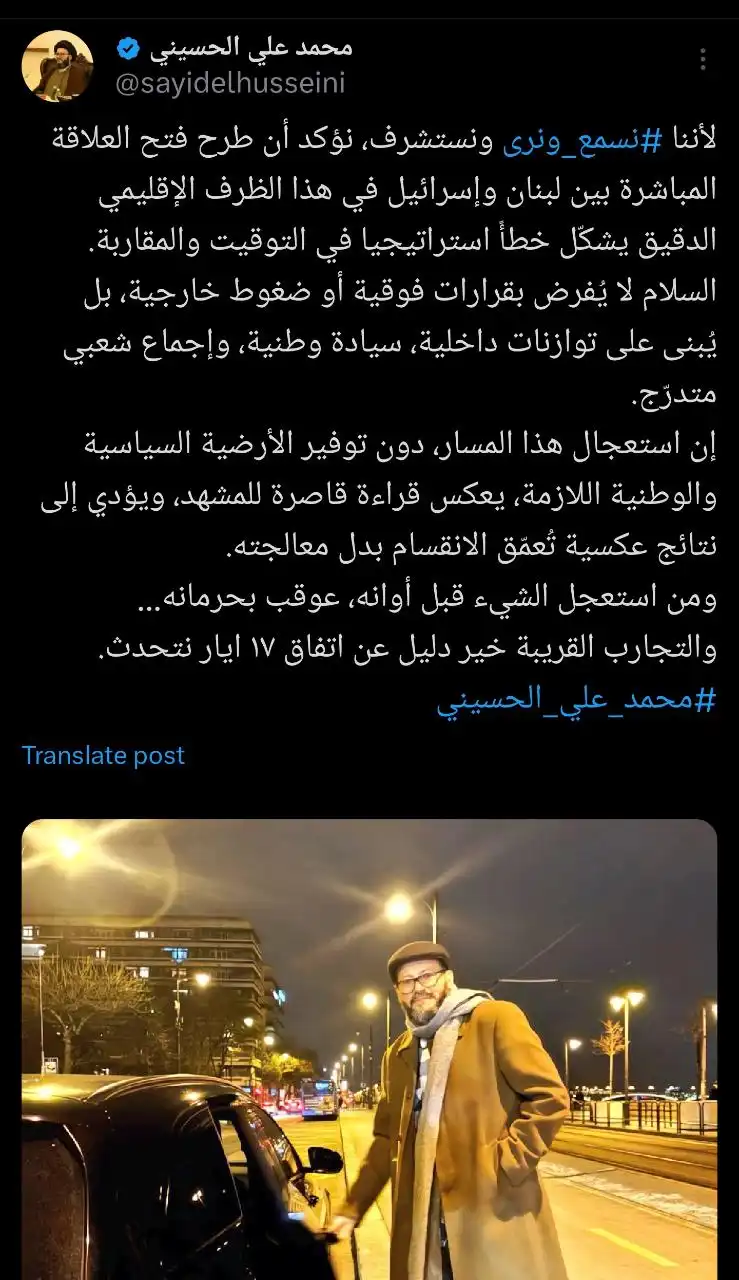Open the #محمد_علي_الحسيني hashtag
Image resolution: width=739 pixels, height=1280 pixels.
[x=576, y=700]
